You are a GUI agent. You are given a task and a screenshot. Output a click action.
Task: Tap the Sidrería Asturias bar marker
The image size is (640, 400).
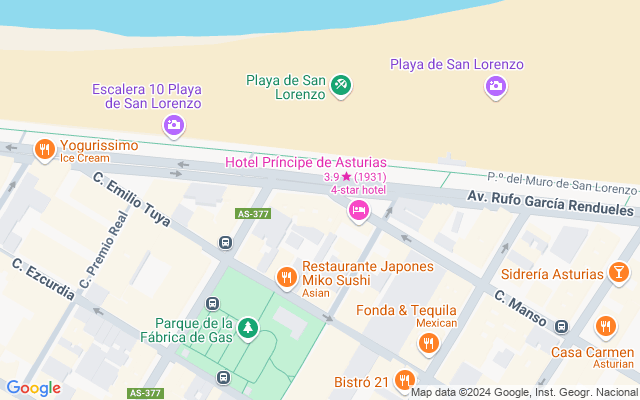coord(619,273)
